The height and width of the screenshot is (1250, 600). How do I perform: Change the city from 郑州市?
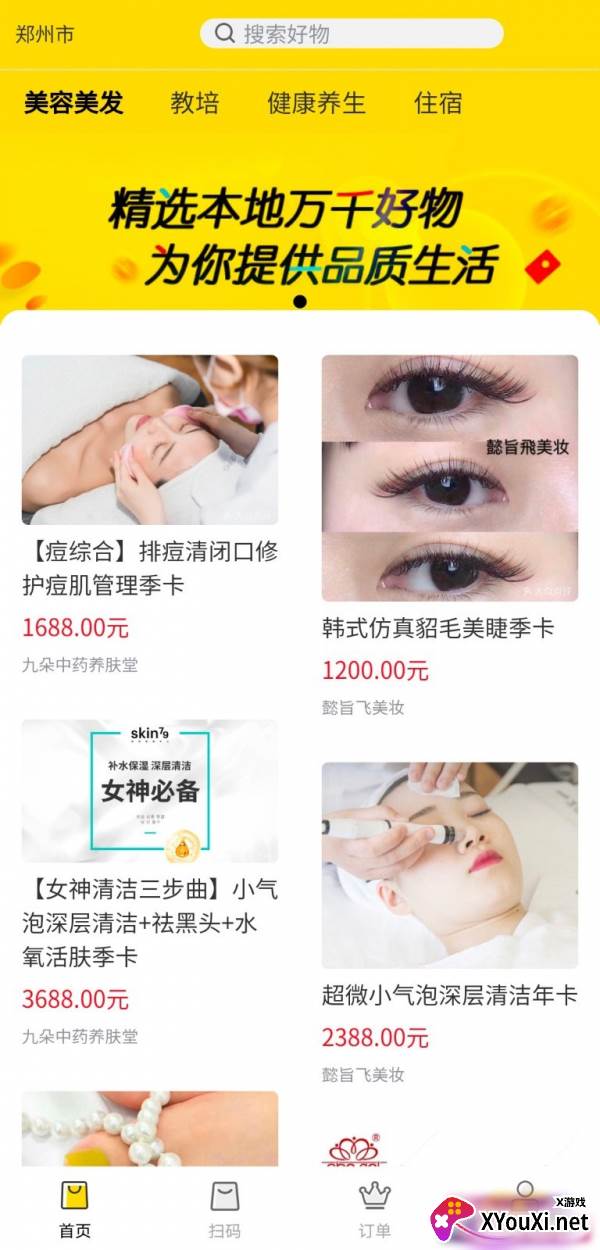pyautogui.click(x=45, y=34)
